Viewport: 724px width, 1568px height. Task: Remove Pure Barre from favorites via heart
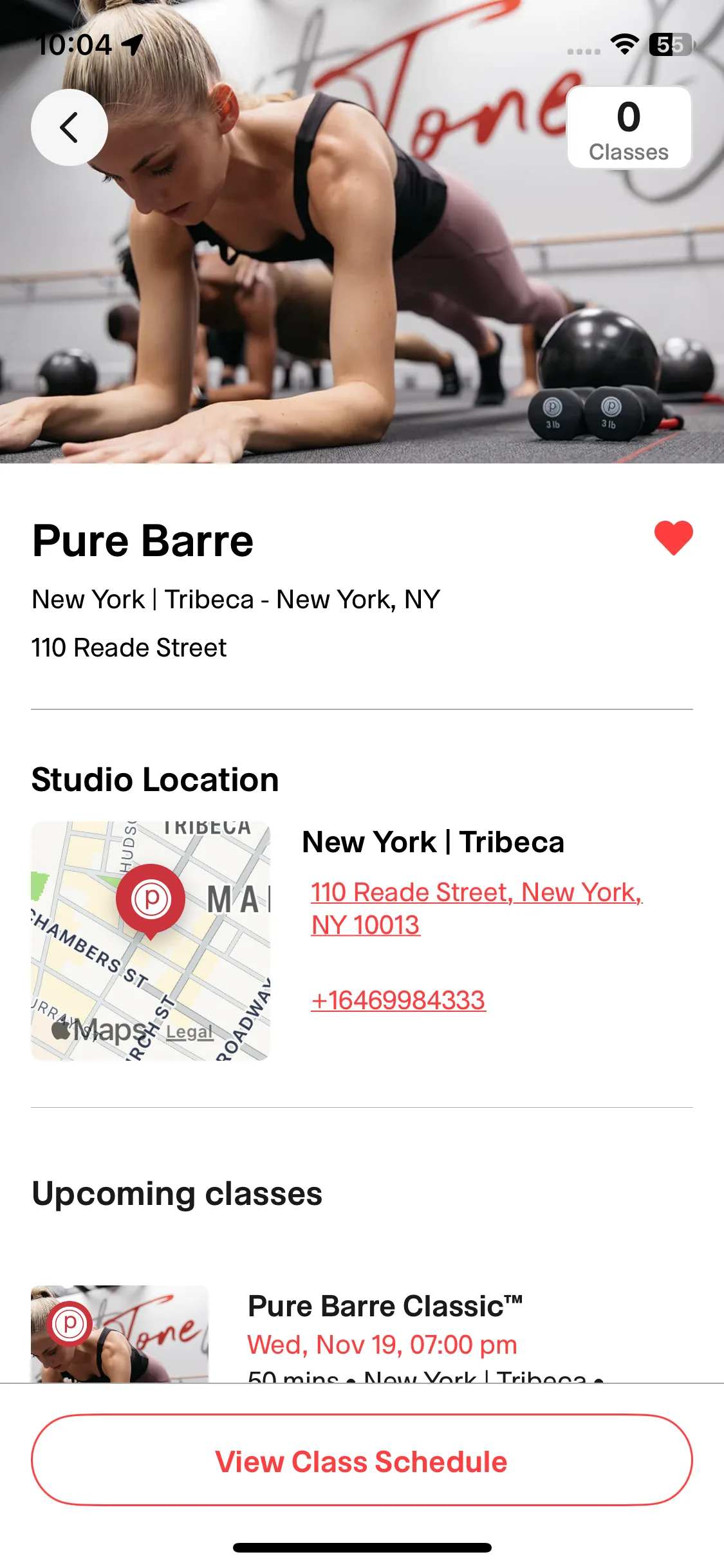pos(673,538)
